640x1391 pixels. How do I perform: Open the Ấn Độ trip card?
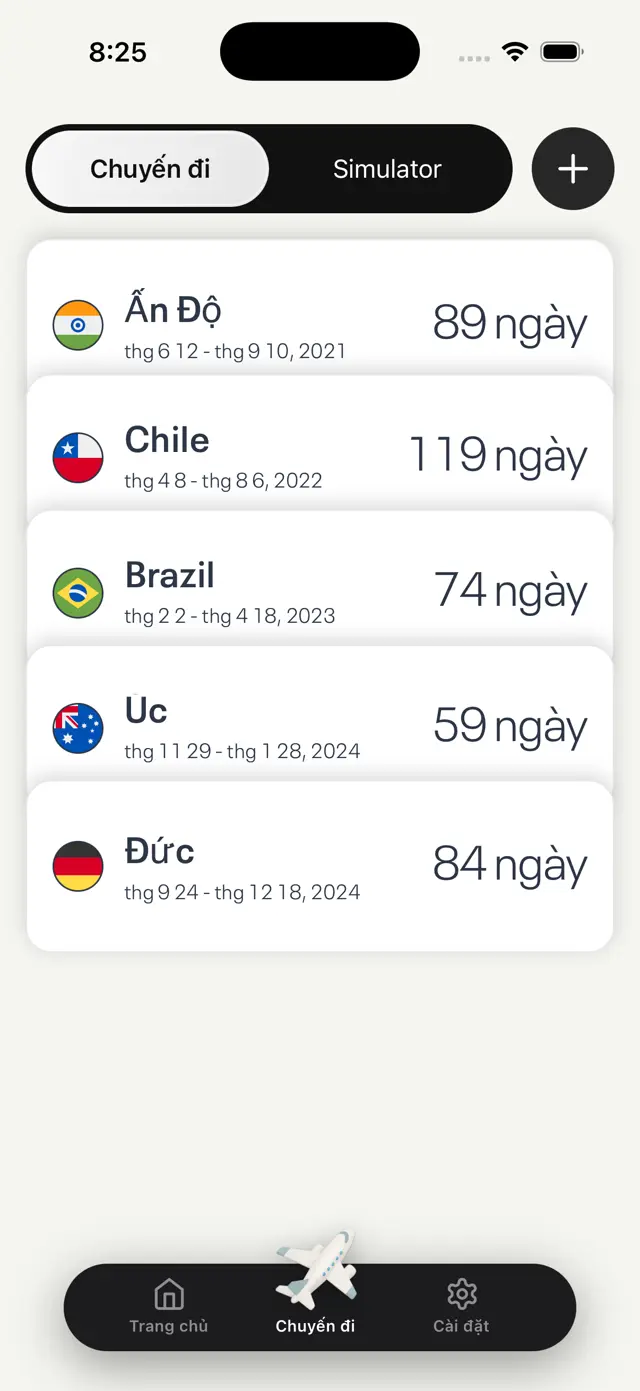click(x=319, y=318)
